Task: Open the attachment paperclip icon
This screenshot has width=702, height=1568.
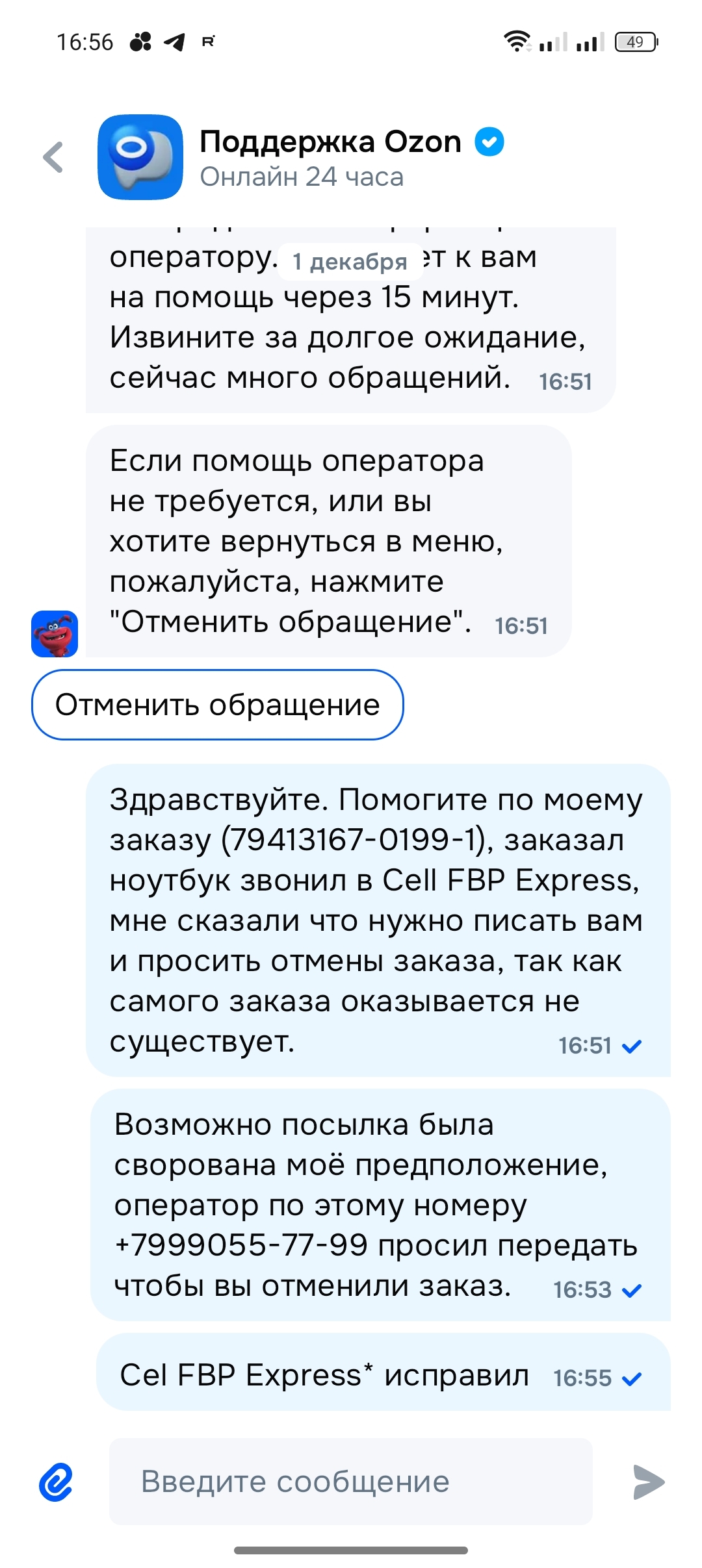Action: [x=56, y=1482]
